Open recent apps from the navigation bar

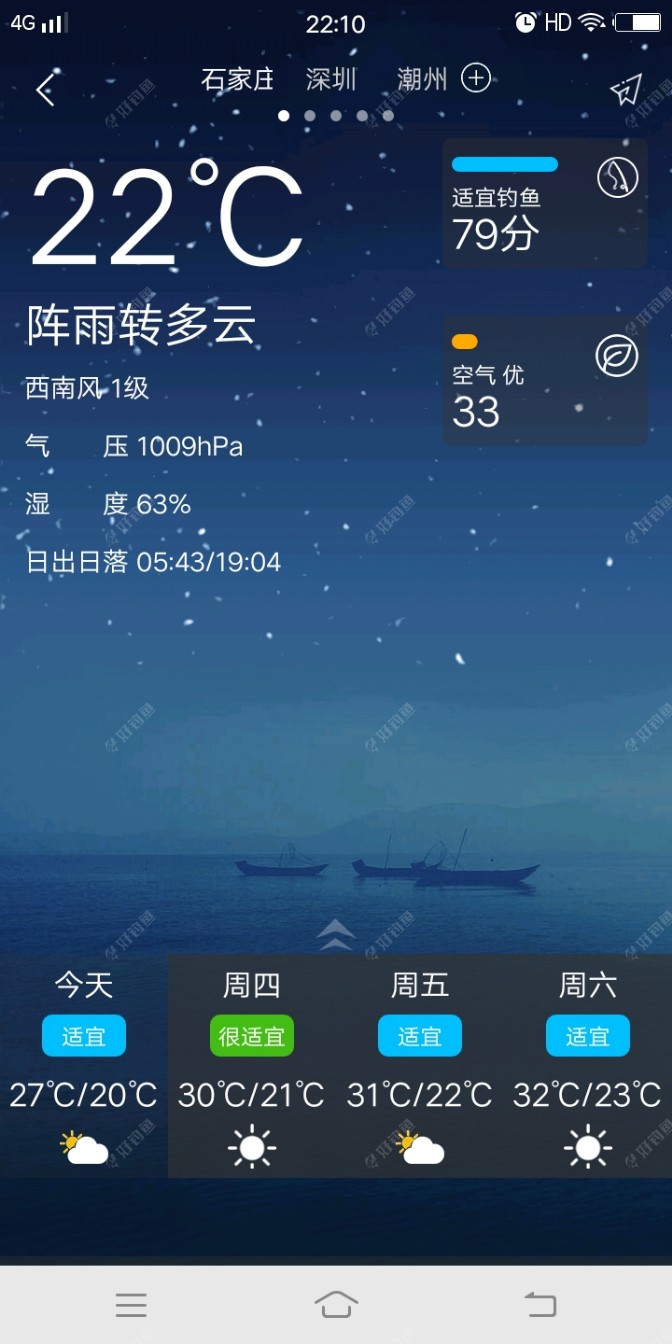131,1304
